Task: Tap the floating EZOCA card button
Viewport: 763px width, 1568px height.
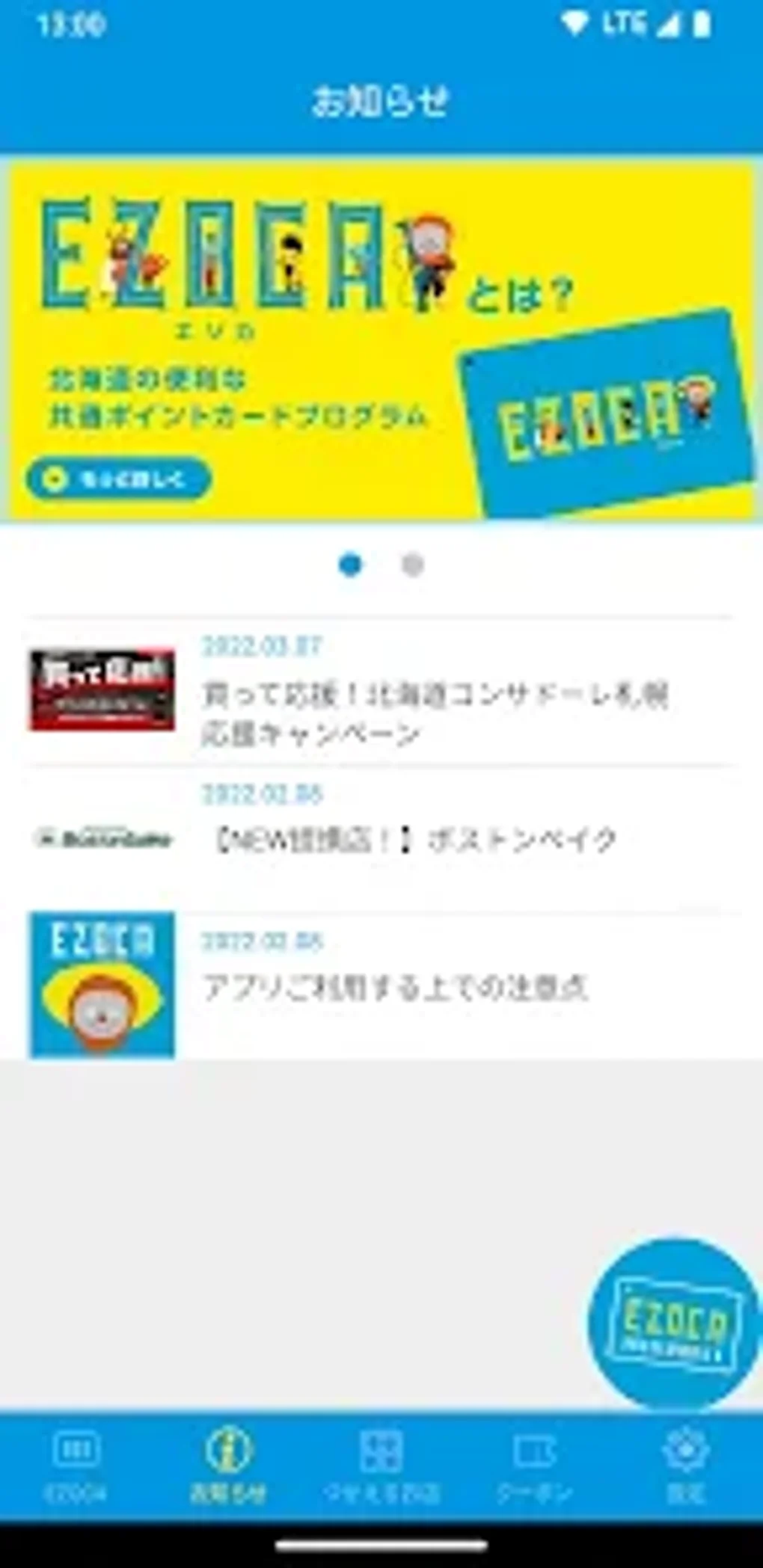Action: click(x=675, y=1323)
